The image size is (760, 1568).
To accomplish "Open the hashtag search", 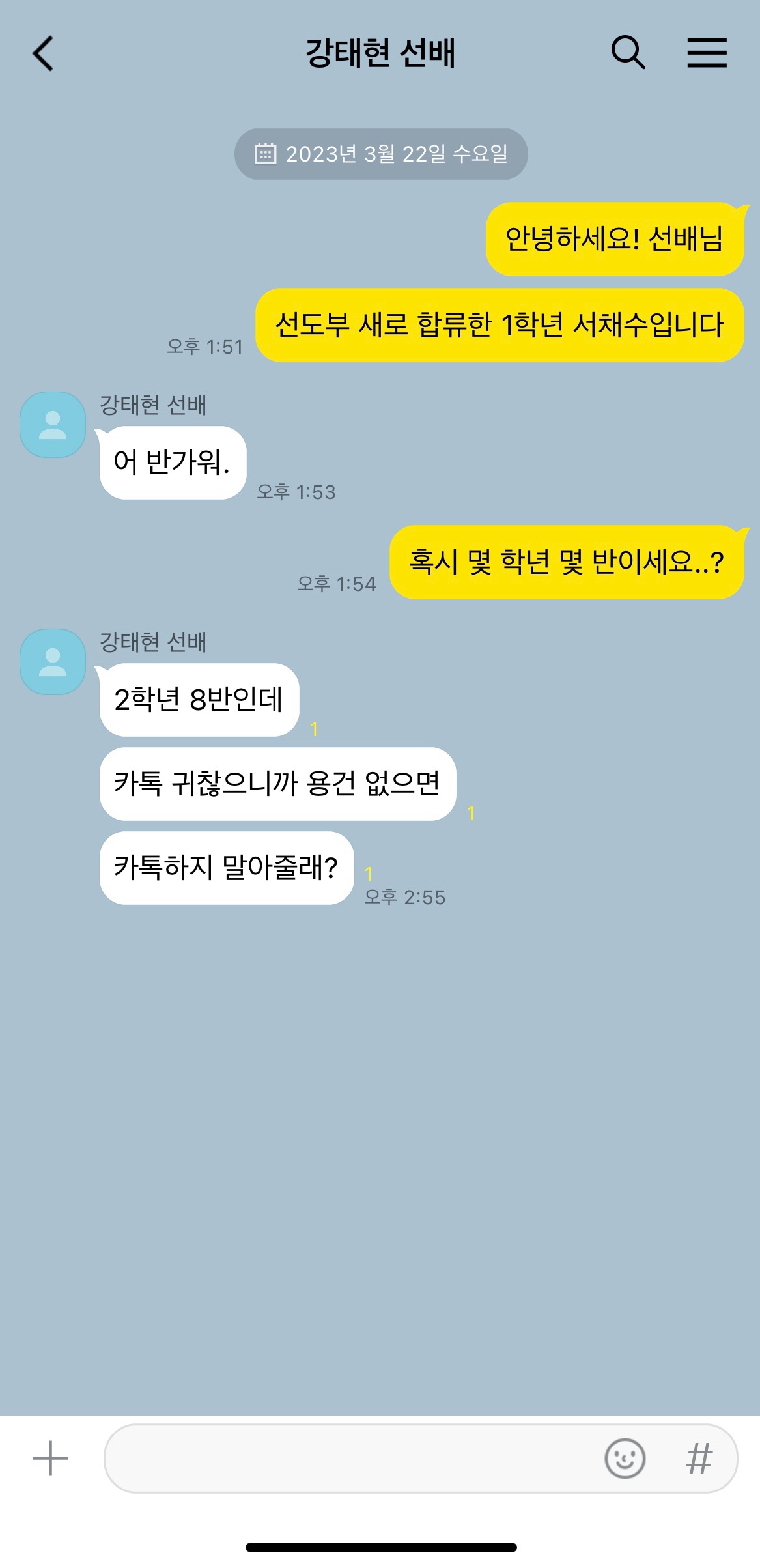I will point(699,1459).
